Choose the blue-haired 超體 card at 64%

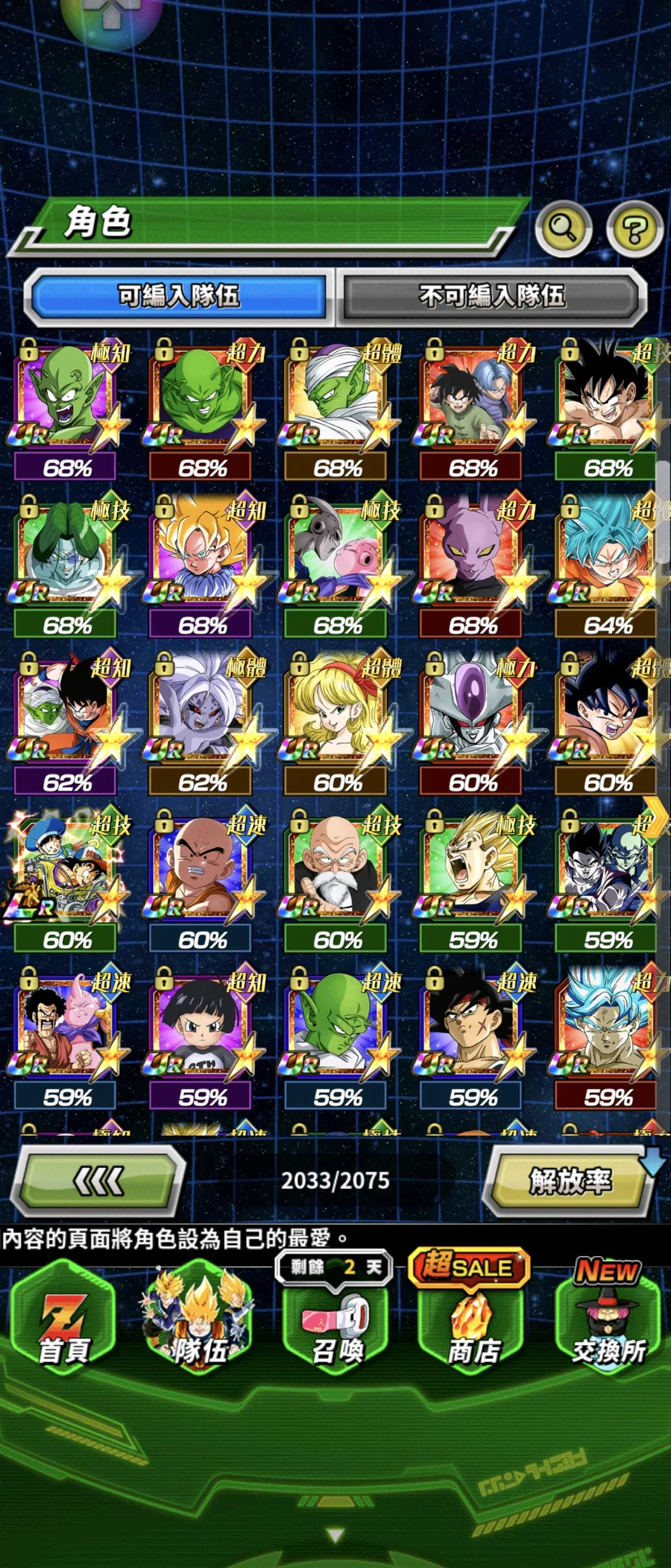(607, 553)
